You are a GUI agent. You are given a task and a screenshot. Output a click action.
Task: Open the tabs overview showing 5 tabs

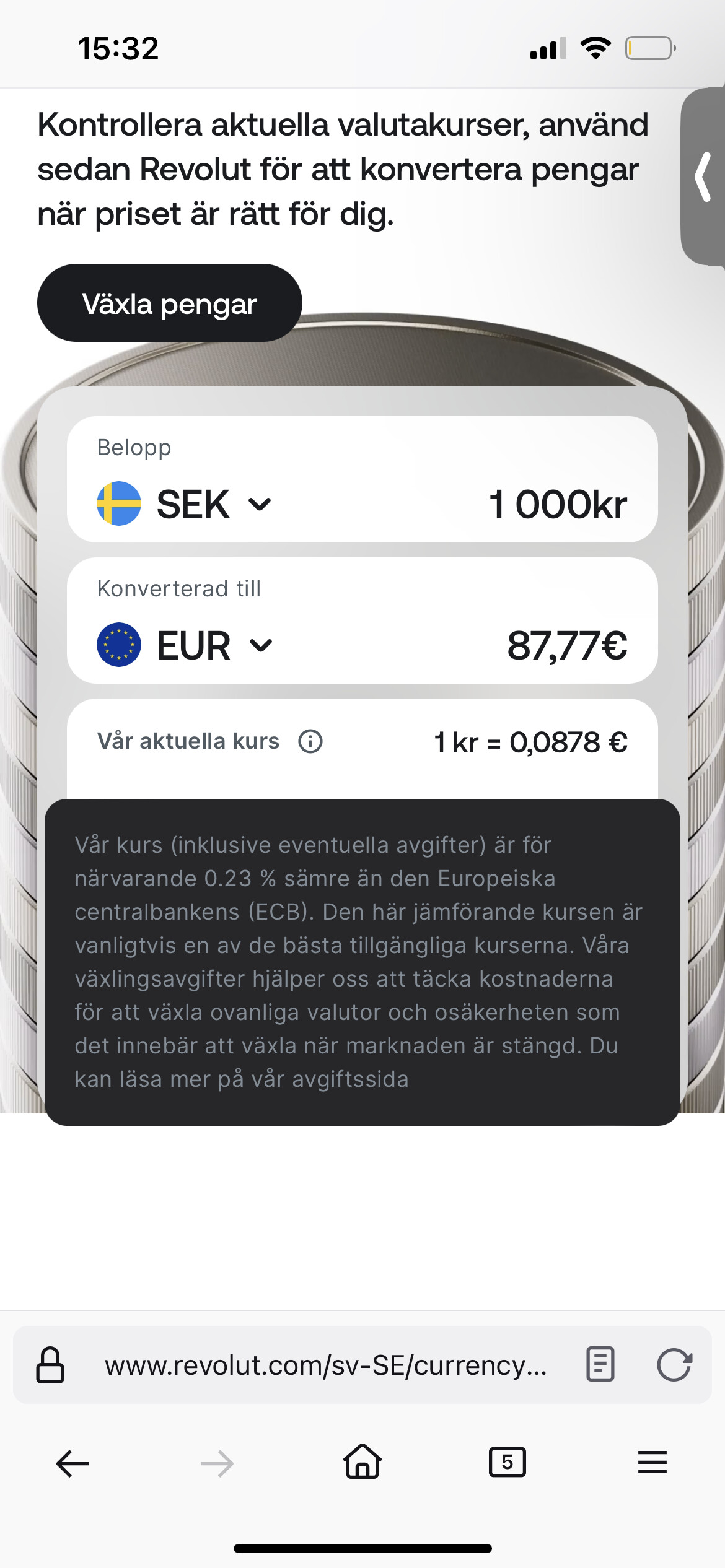coord(507,1462)
